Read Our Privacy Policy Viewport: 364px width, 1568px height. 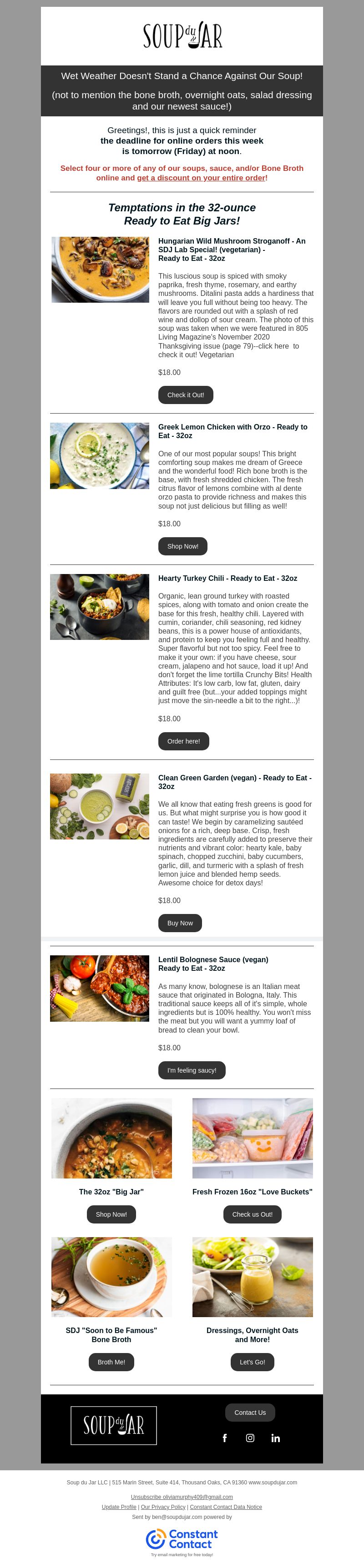tap(163, 1507)
